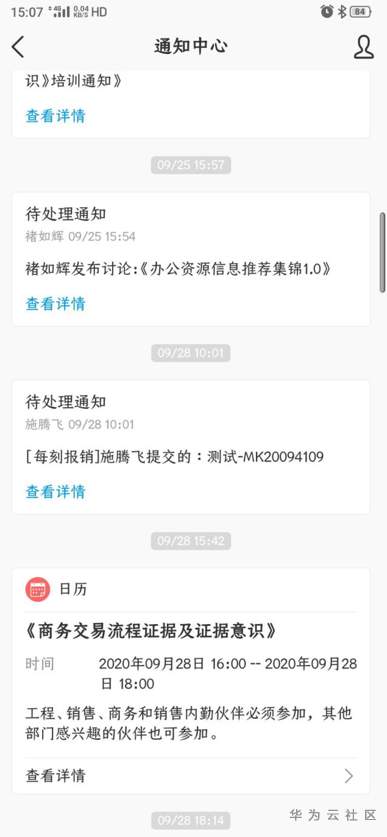View details of 测试-MK20094109 reimbursement notice

(x=56, y=492)
